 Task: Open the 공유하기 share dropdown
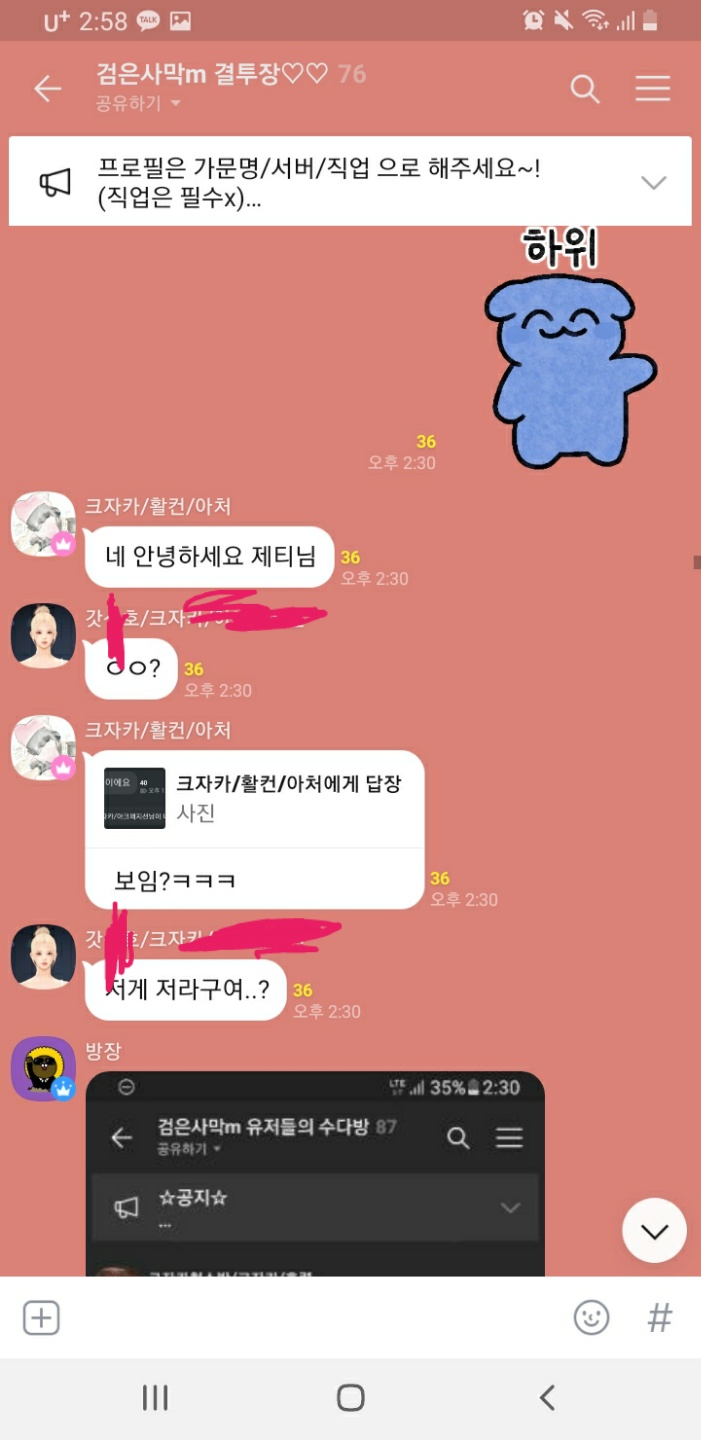(x=138, y=104)
